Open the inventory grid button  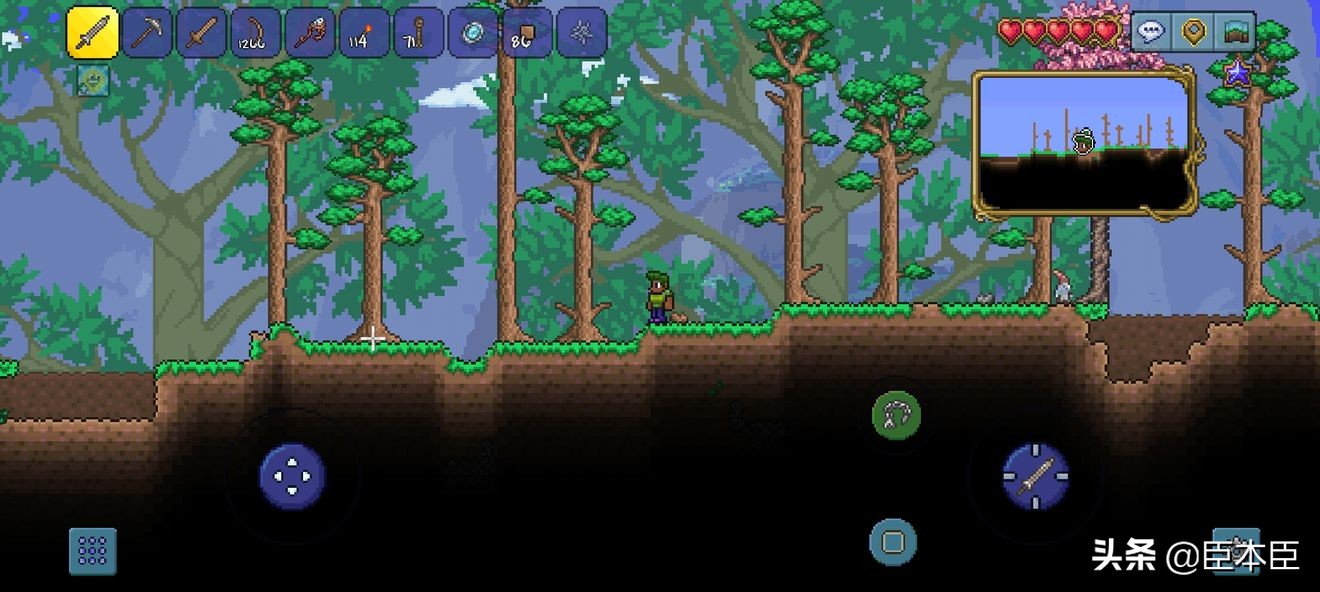click(92, 551)
